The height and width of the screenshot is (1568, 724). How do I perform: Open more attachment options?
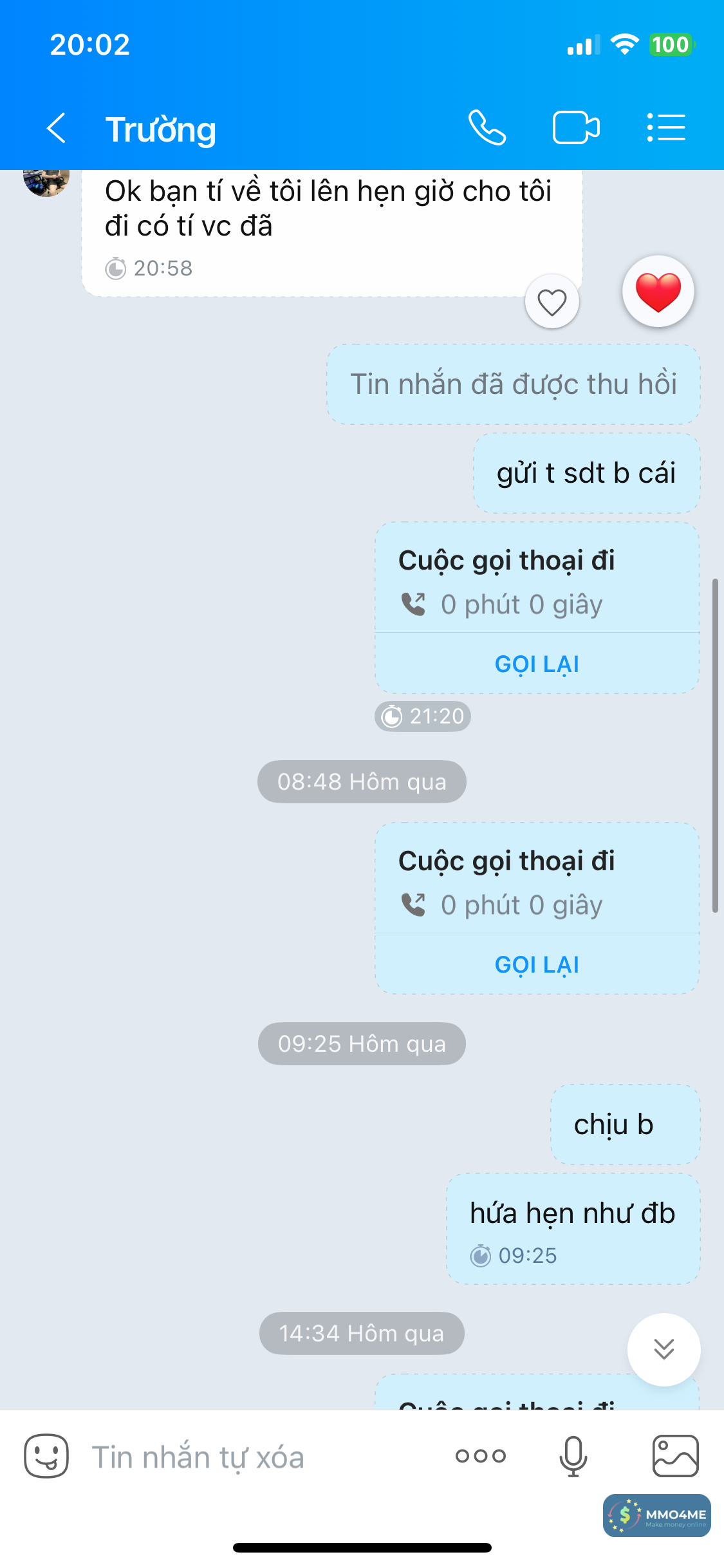click(480, 1456)
